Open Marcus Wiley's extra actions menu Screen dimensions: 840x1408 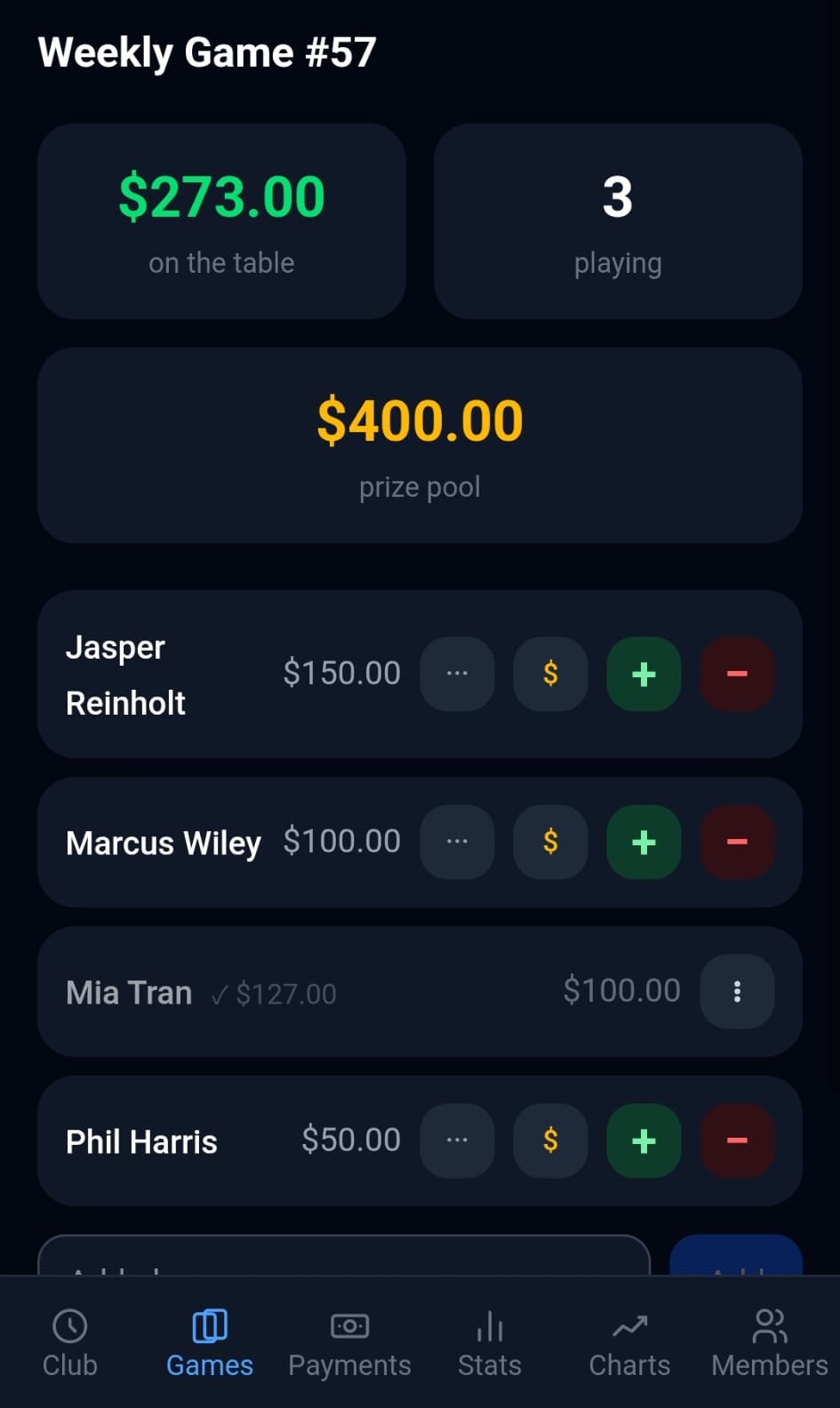(457, 842)
